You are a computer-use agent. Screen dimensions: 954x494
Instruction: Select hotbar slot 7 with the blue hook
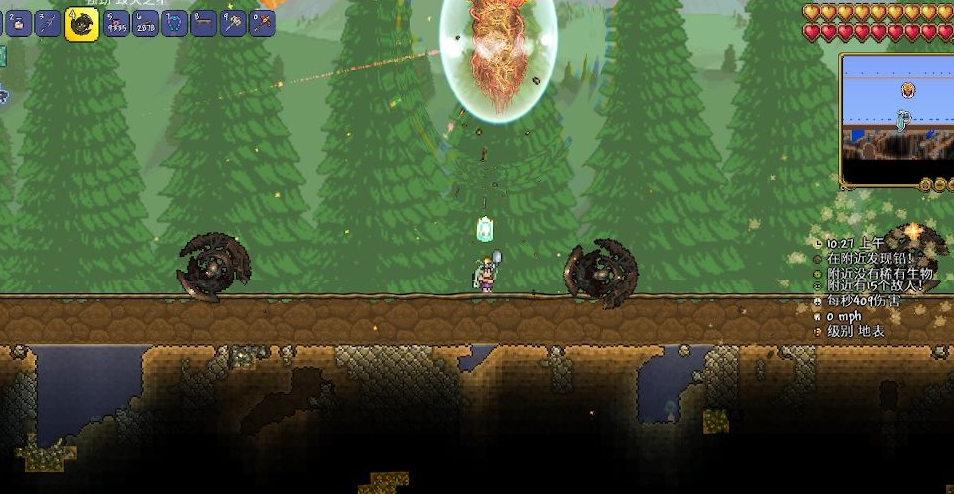[x=175, y=23]
